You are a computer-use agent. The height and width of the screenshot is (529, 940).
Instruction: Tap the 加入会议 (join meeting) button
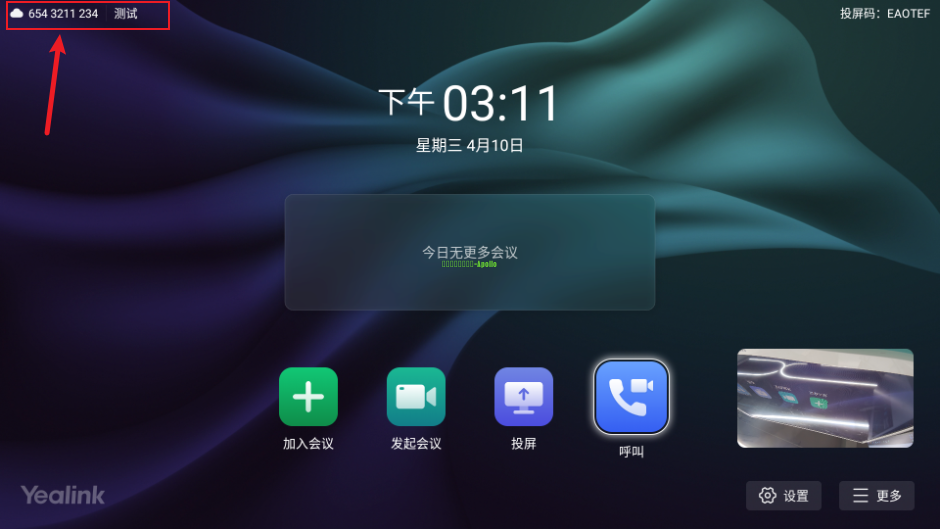tap(308, 397)
